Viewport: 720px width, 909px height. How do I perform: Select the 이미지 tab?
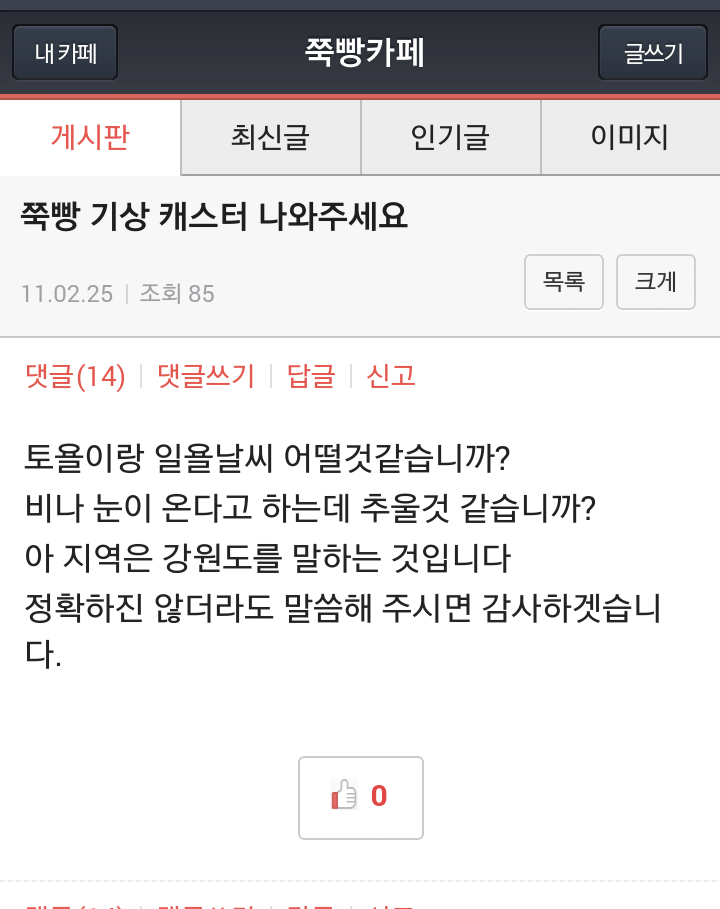click(x=630, y=137)
